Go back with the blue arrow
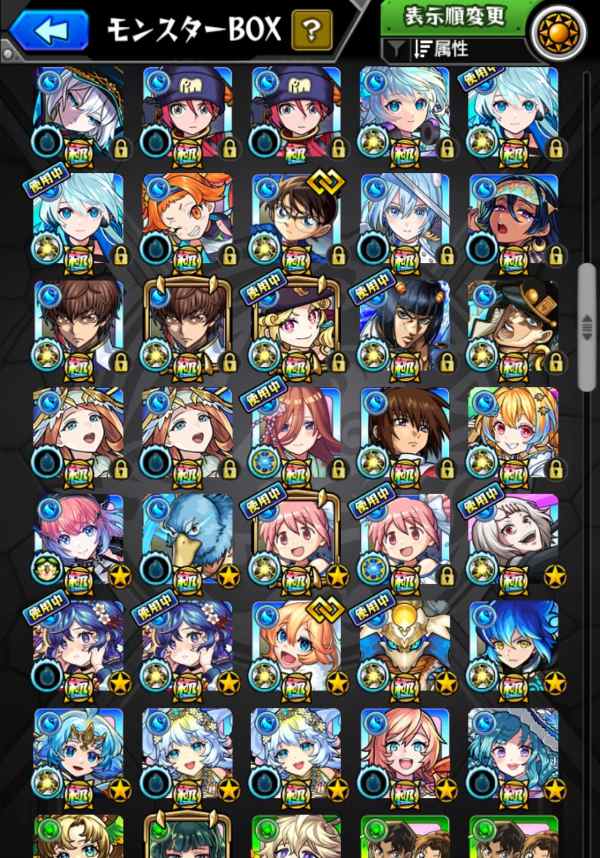This screenshot has height=858, width=600. coord(51,30)
